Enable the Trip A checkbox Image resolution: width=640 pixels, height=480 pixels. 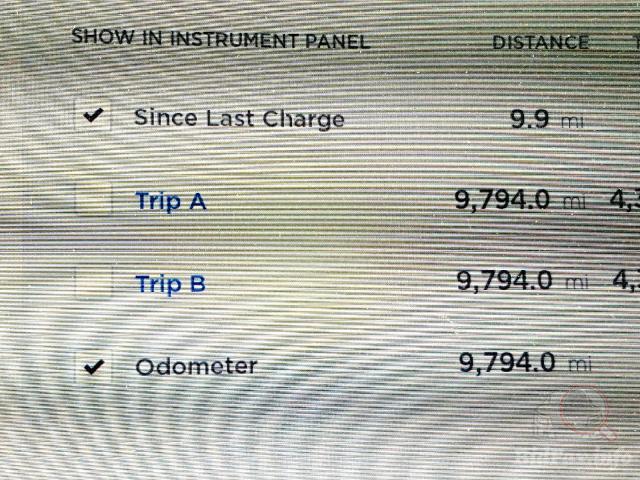[94, 201]
